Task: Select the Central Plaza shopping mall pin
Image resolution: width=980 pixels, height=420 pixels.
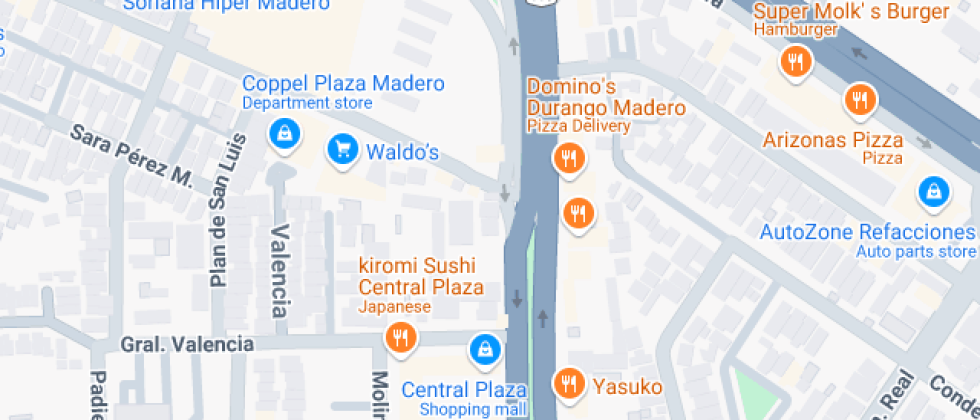Action: pos(485,349)
